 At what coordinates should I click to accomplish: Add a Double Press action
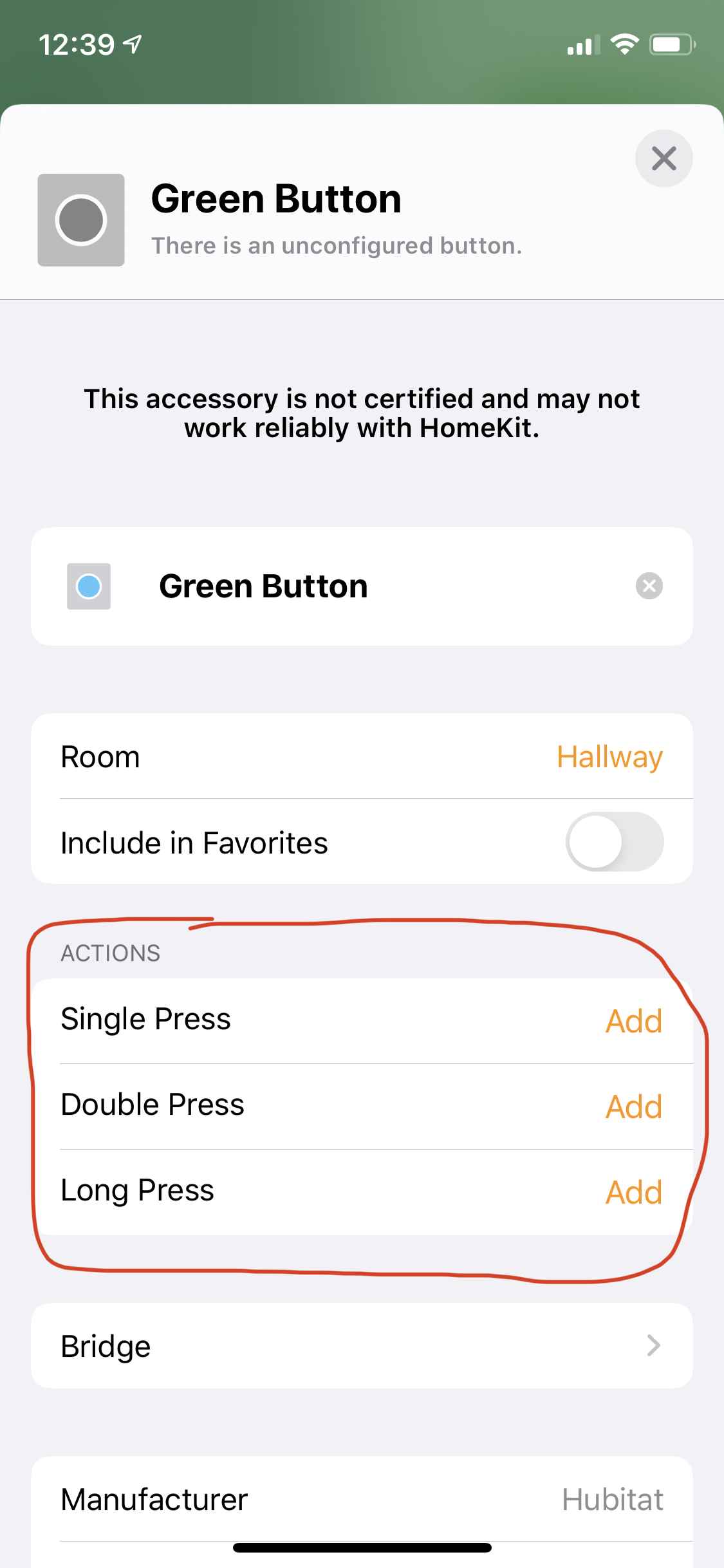pos(634,1107)
